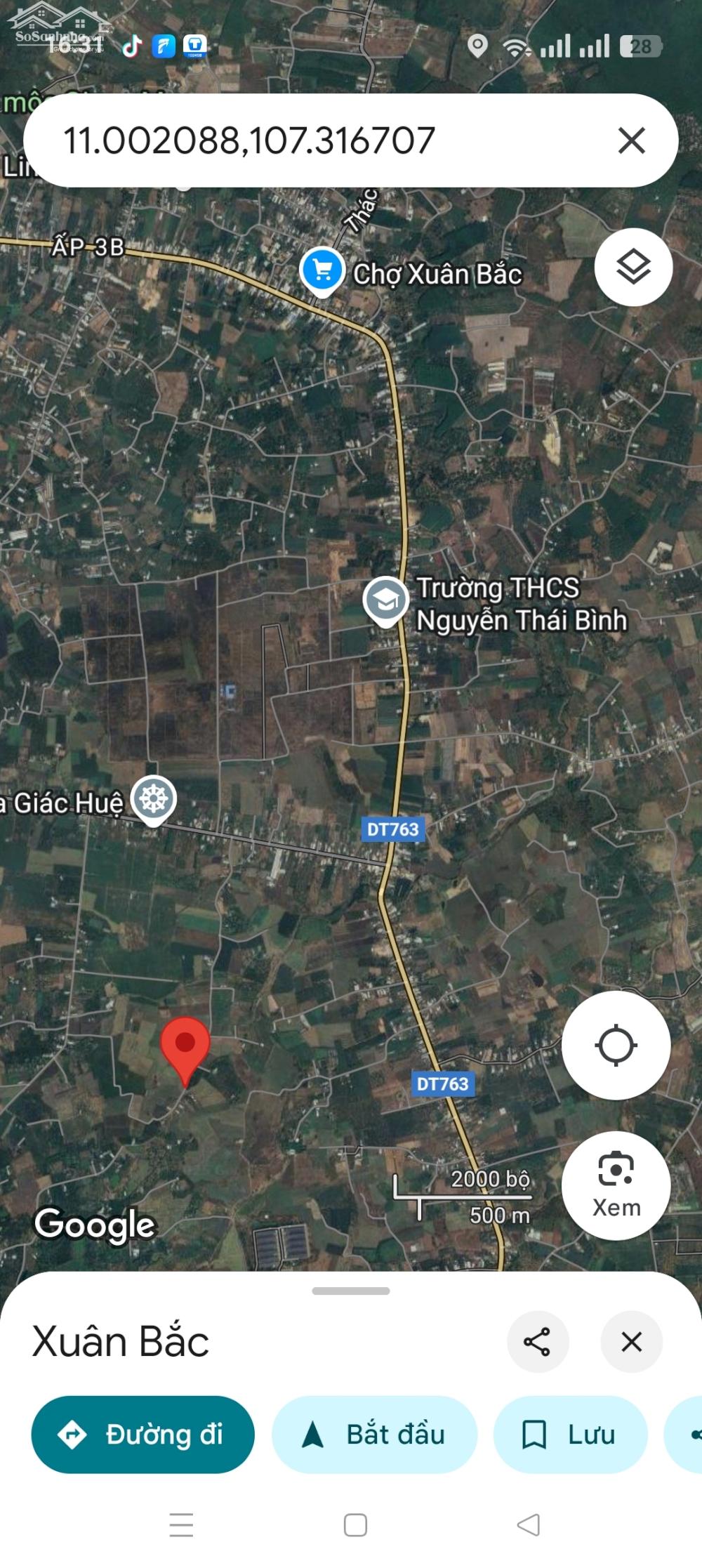Open the map layers selector
702x1568 pixels.
click(633, 268)
